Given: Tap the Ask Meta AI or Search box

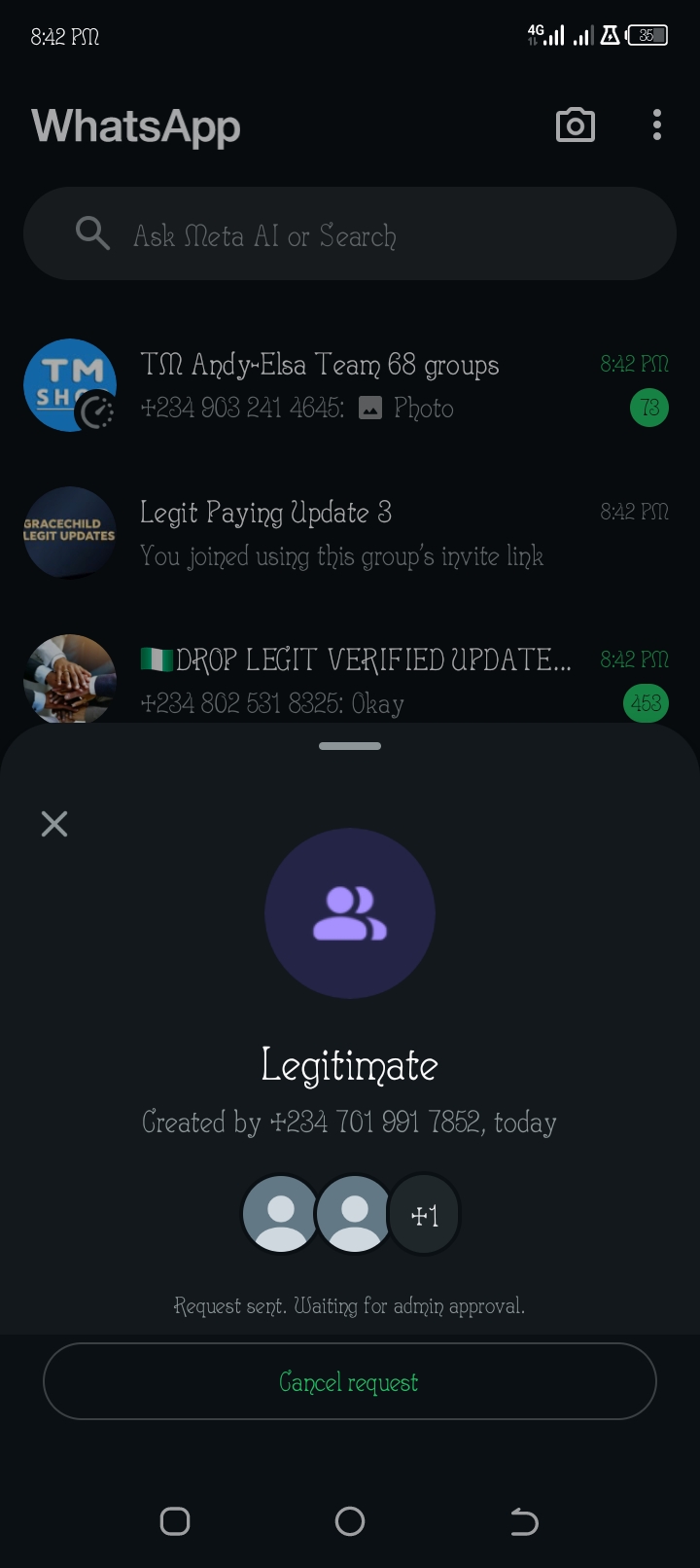Looking at the screenshot, I should [350, 234].
